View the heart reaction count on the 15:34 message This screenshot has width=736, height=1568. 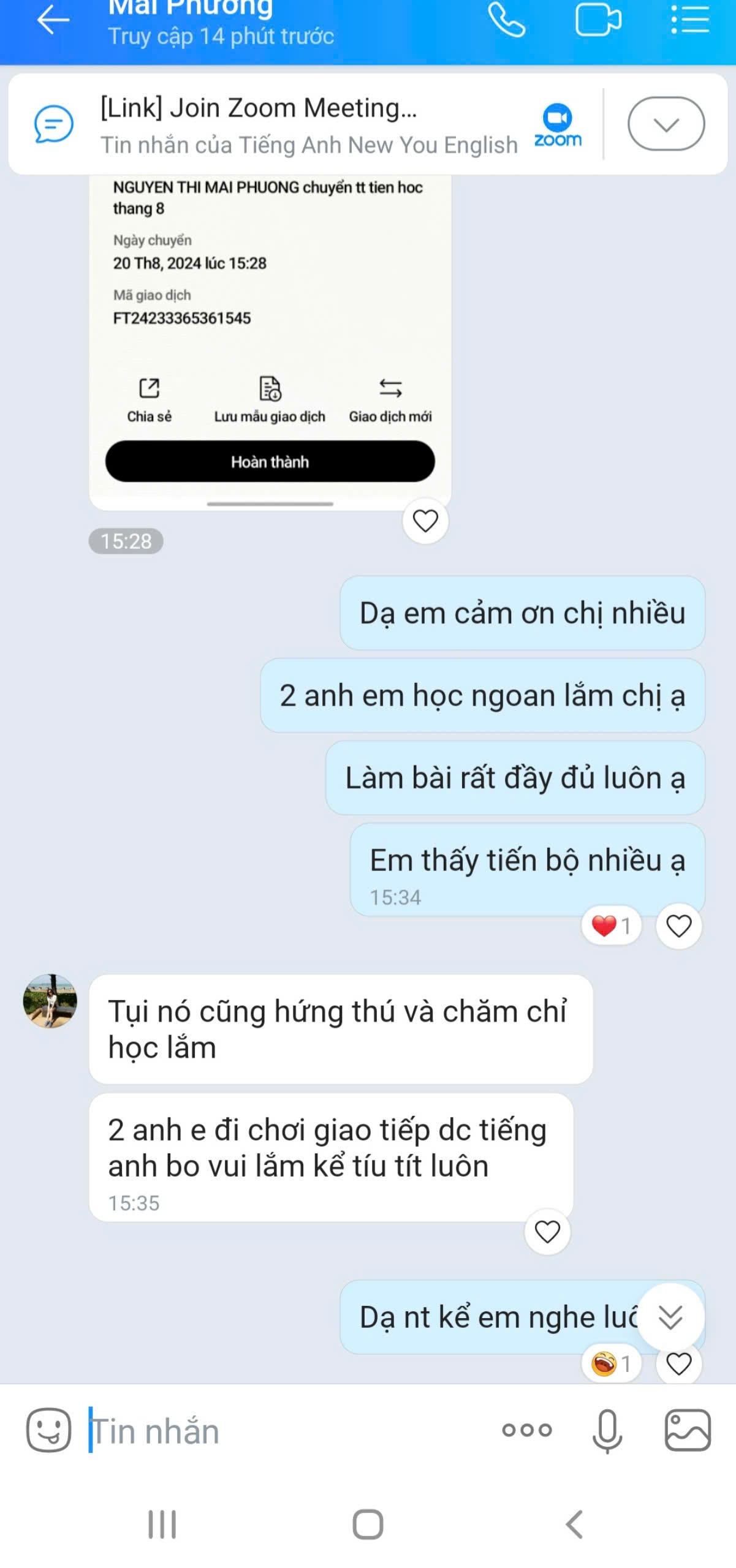click(611, 926)
